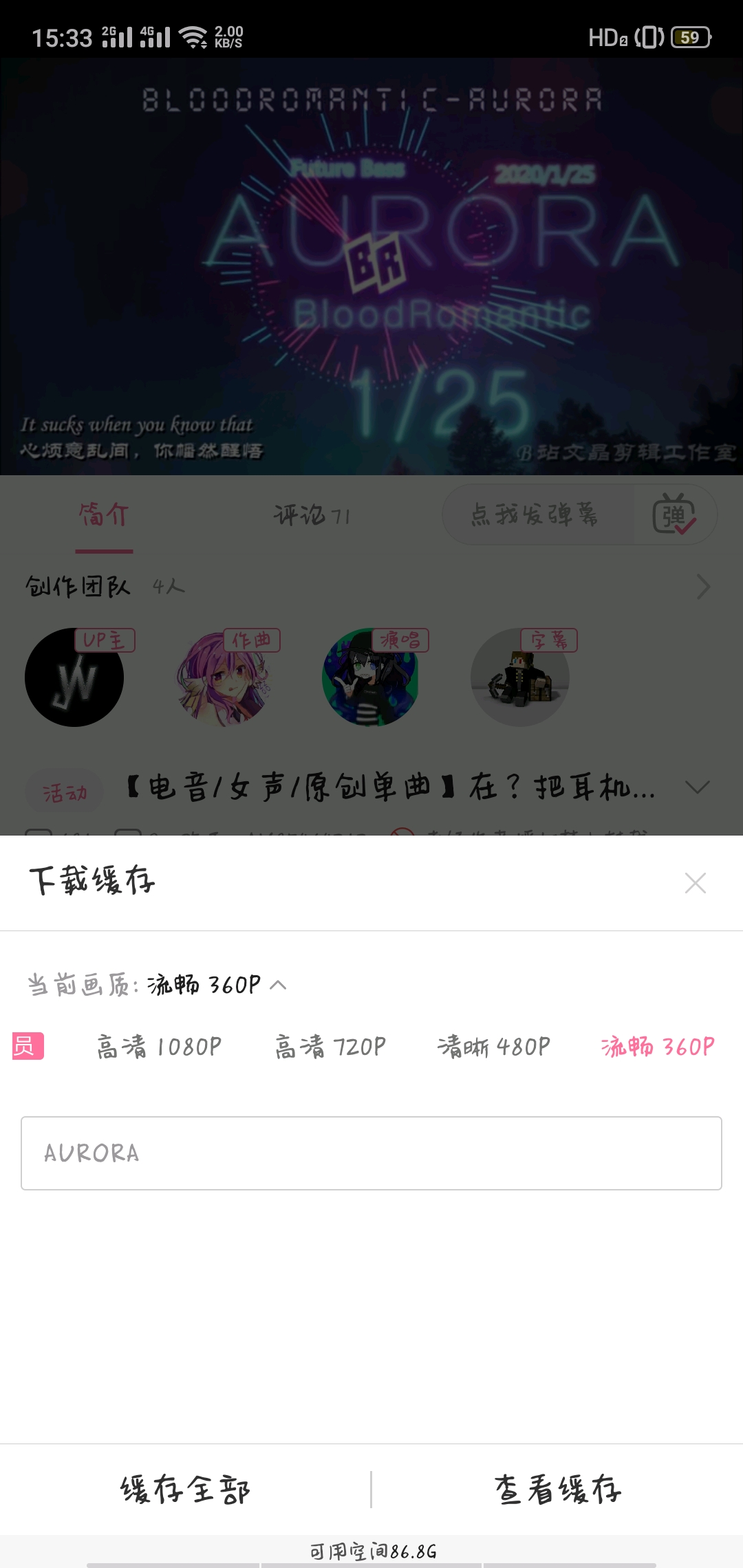
Task: Select 高清 720P quality
Action: tap(330, 1047)
